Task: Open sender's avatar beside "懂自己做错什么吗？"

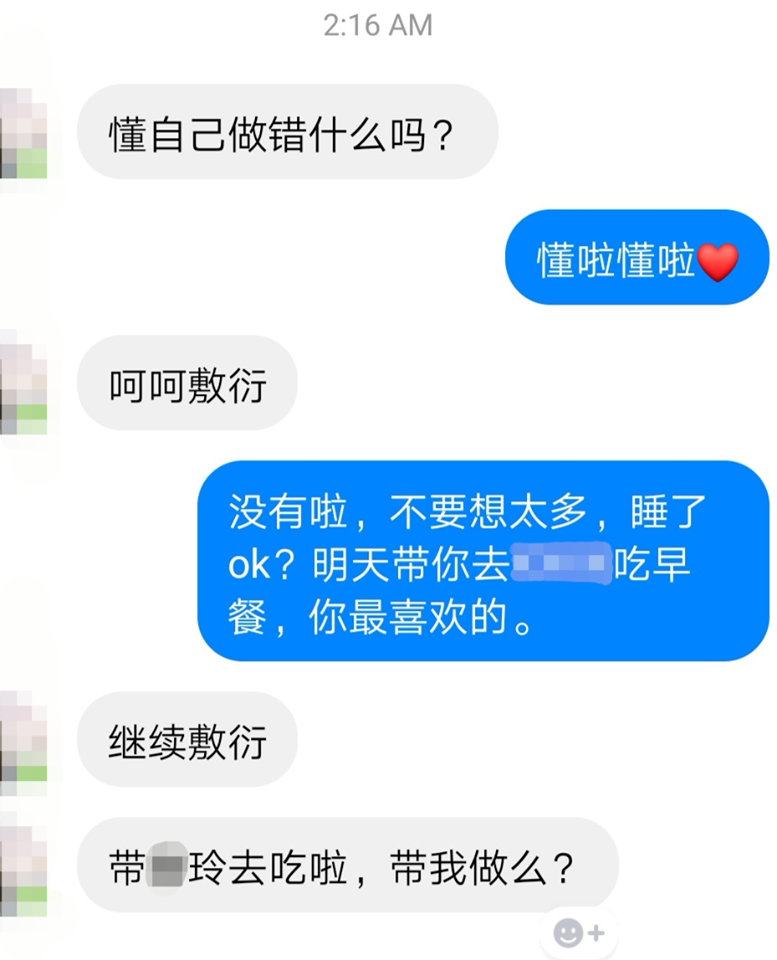Action: coord(24,133)
